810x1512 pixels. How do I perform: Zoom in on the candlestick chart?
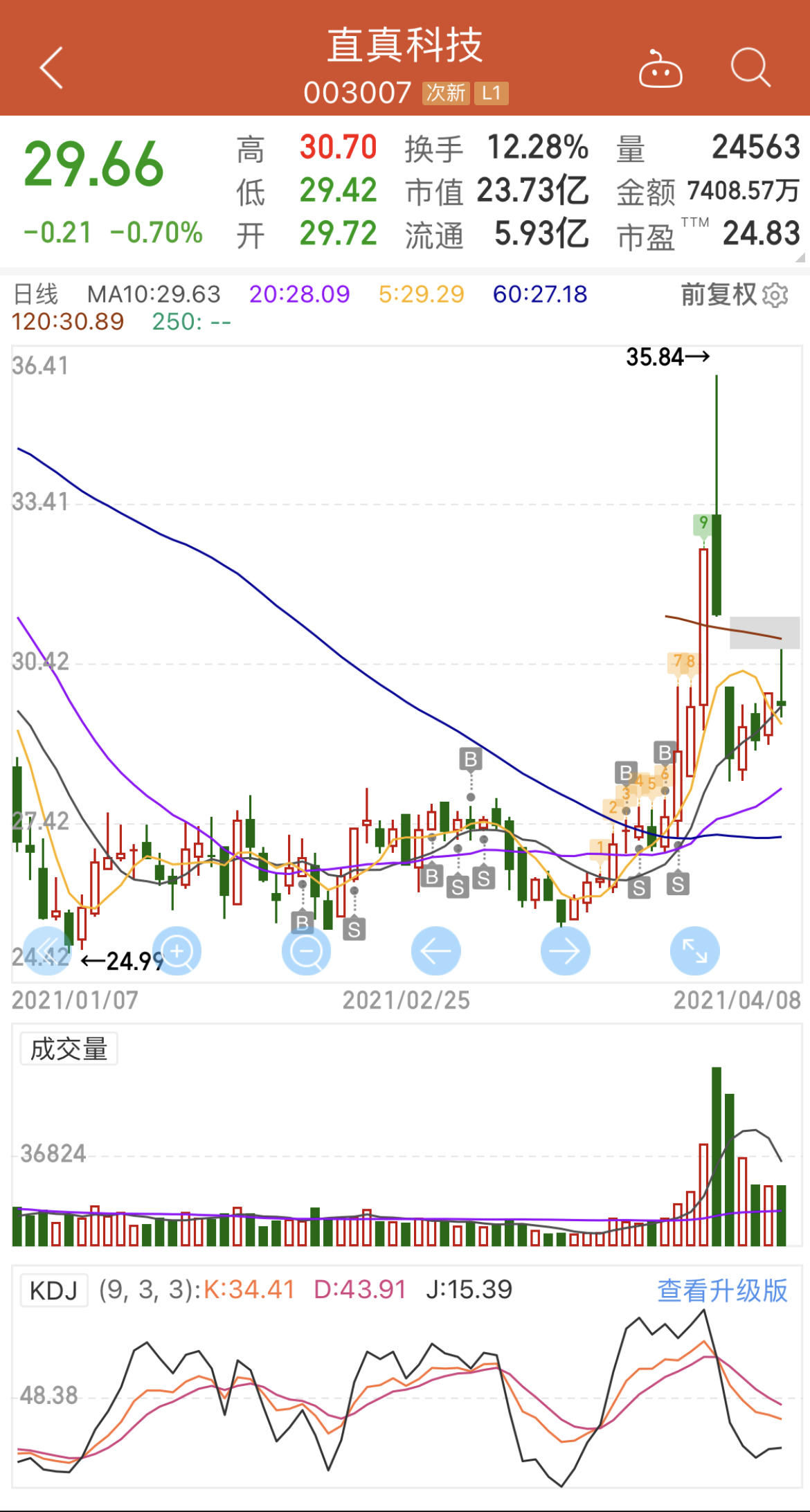177,951
